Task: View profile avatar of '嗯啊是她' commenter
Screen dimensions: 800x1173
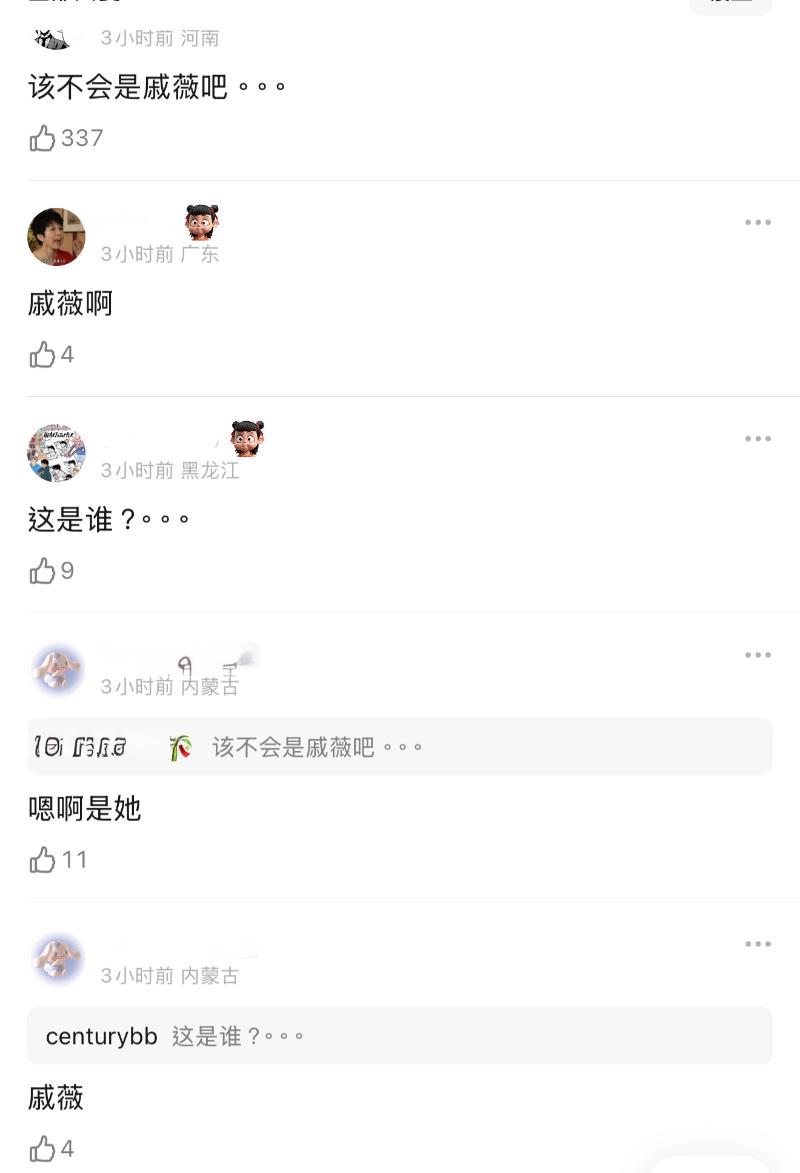Action: (x=56, y=670)
